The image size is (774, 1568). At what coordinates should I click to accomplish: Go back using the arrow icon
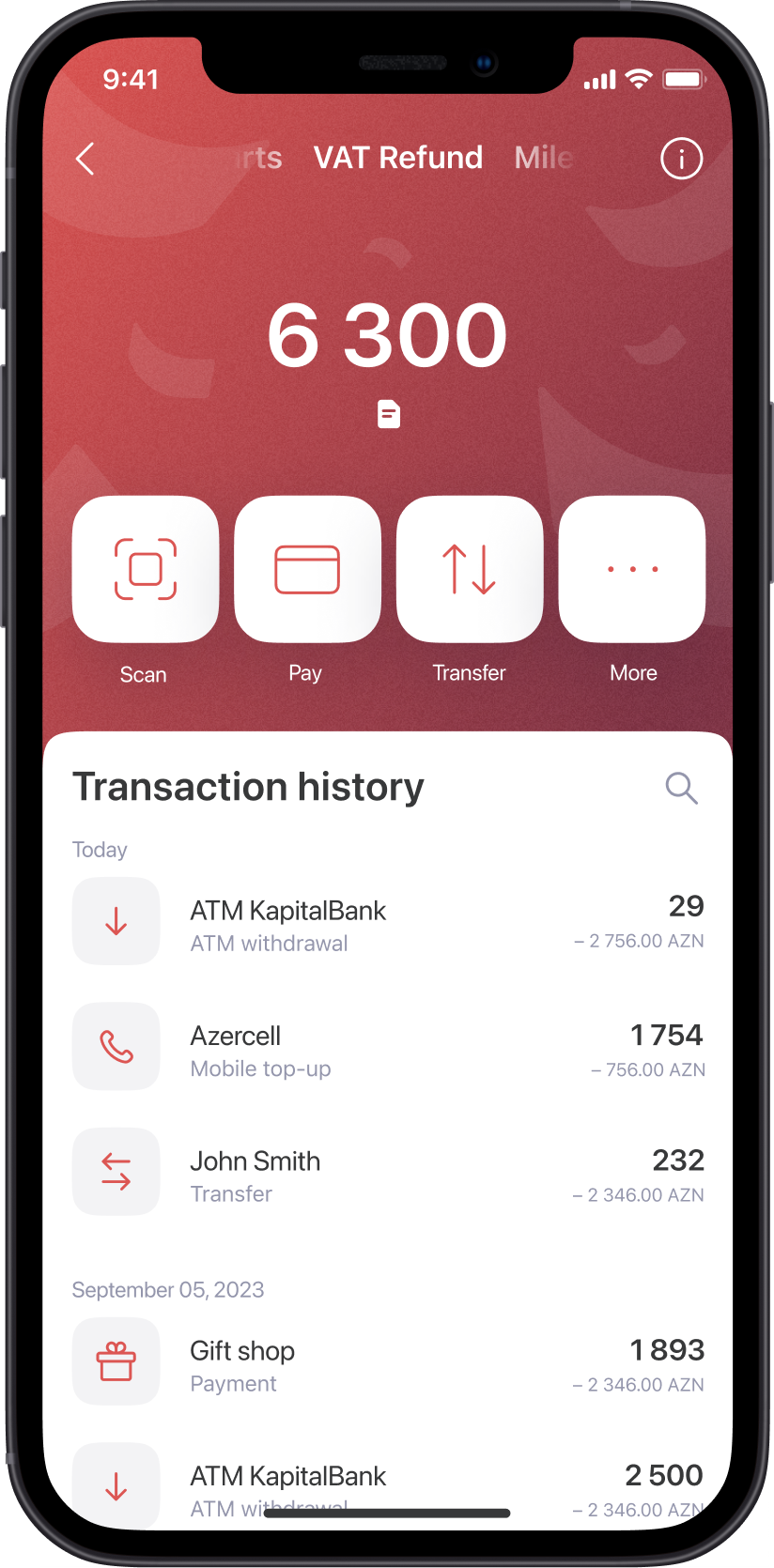[x=85, y=159]
